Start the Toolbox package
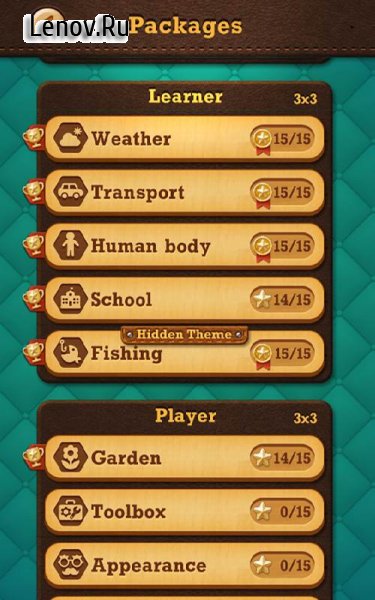375x600 pixels. (184, 511)
